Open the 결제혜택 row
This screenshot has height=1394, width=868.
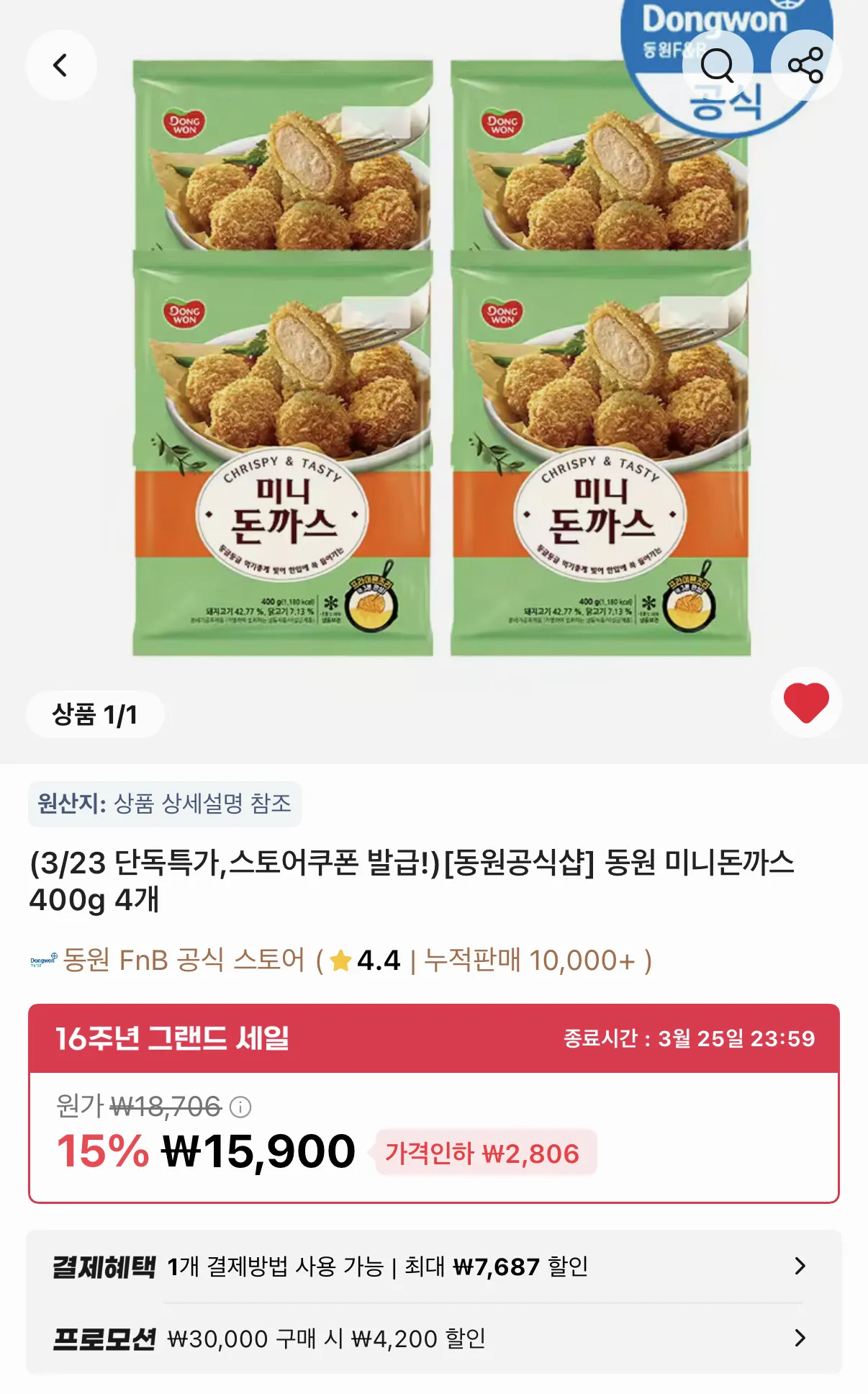pos(433,1267)
